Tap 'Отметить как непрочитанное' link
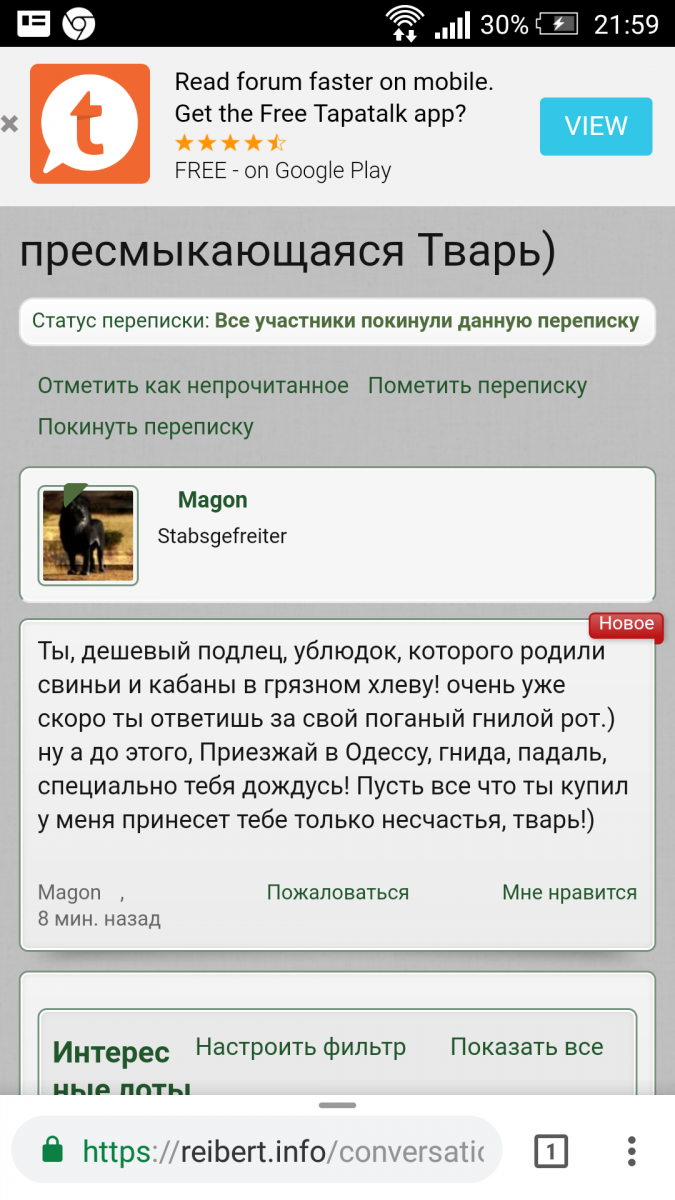Image resolution: width=675 pixels, height=1200 pixels. pos(193,386)
